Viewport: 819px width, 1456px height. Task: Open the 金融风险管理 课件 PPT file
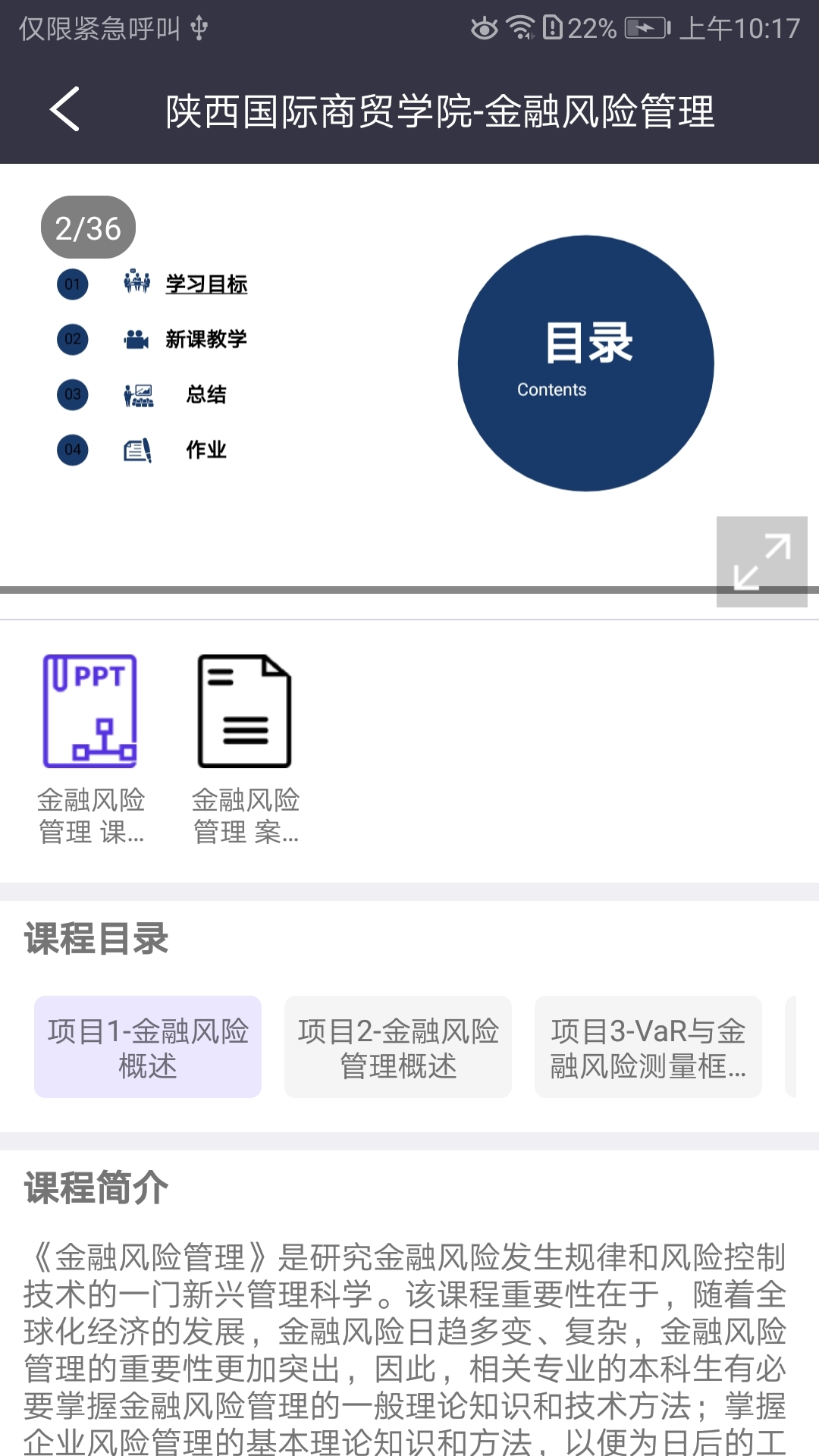pyautogui.click(x=90, y=709)
